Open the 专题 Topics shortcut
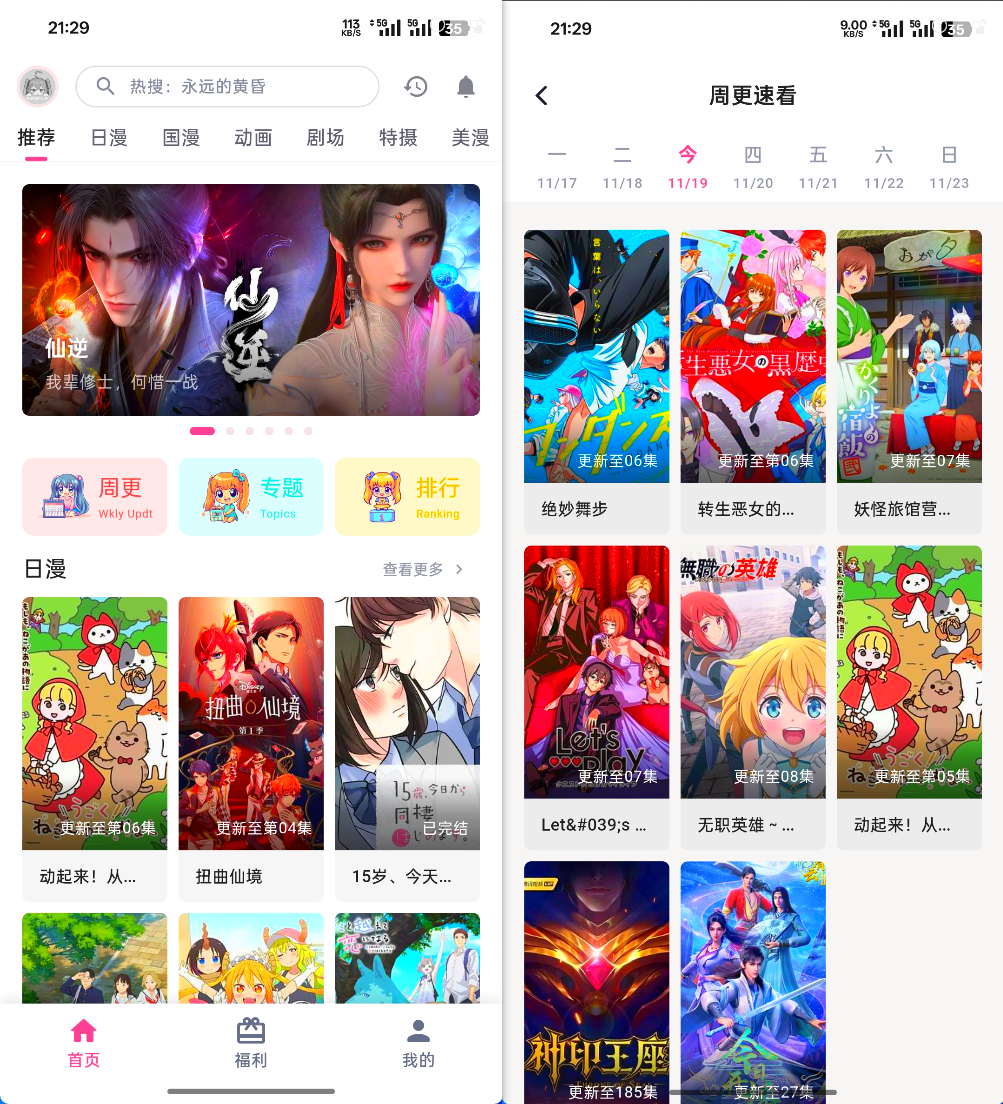This screenshot has width=1003, height=1104. click(250, 496)
